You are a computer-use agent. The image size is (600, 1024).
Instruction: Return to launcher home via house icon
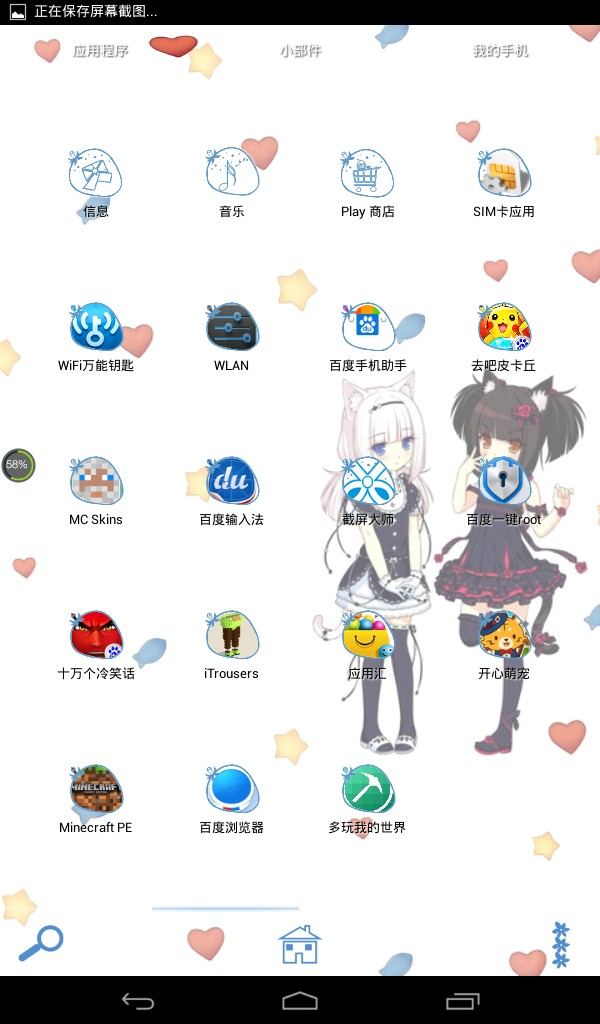coord(299,944)
